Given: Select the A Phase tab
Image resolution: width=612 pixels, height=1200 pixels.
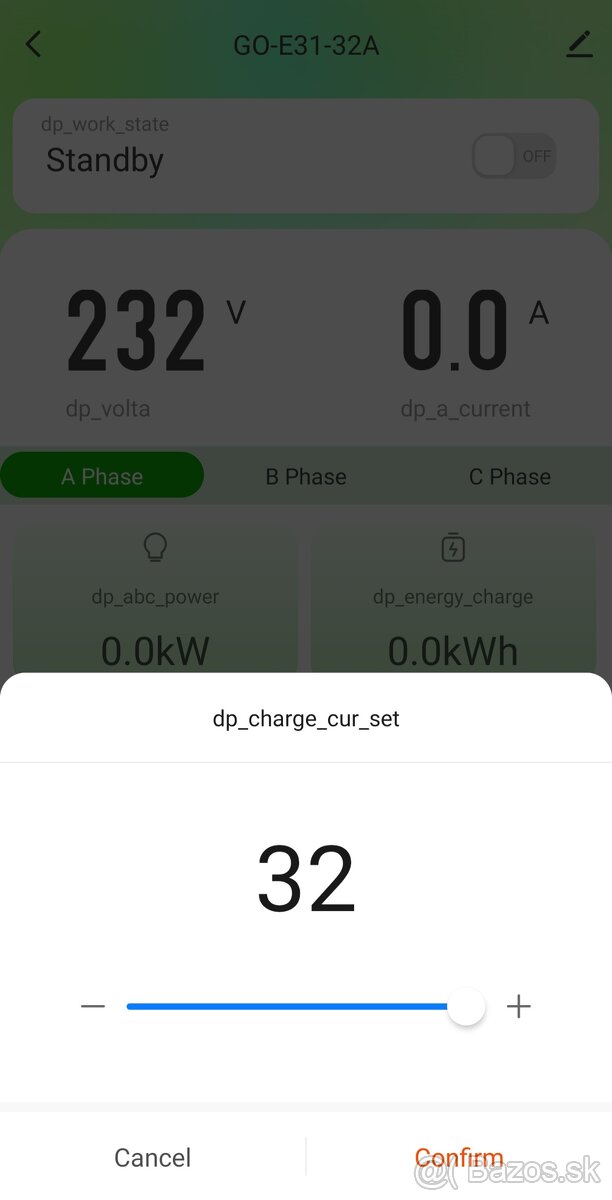Looking at the screenshot, I should [102, 476].
